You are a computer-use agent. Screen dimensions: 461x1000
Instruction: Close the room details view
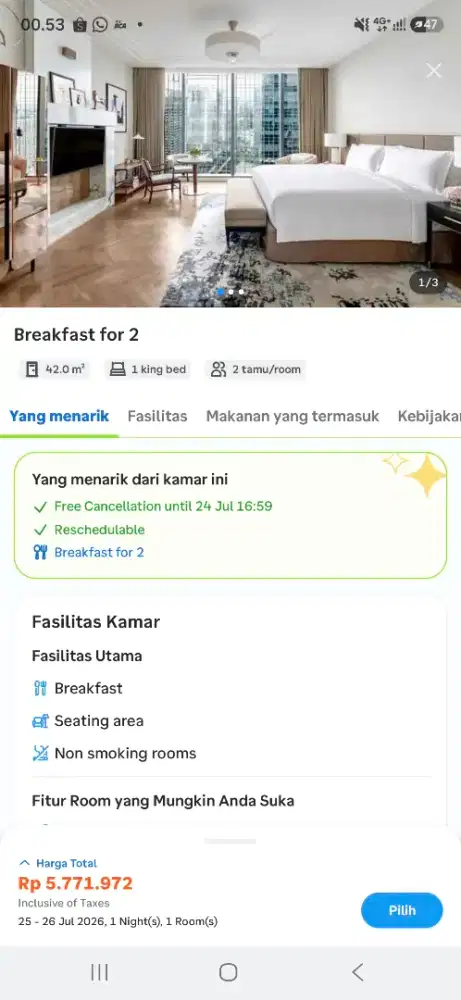click(x=434, y=70)
